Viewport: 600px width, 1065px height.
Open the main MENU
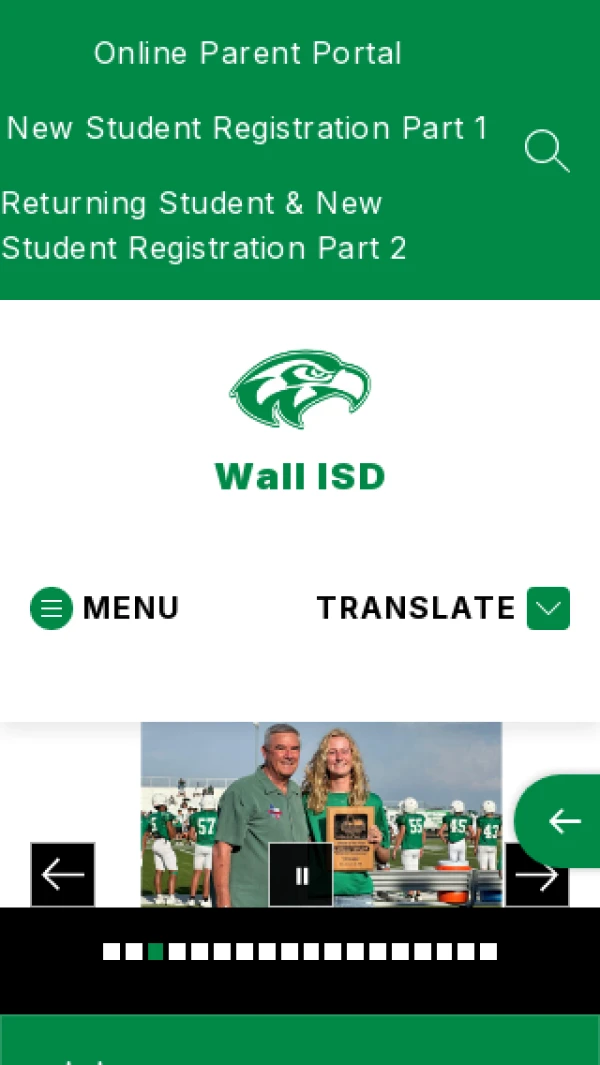click(x=105, y=608)
